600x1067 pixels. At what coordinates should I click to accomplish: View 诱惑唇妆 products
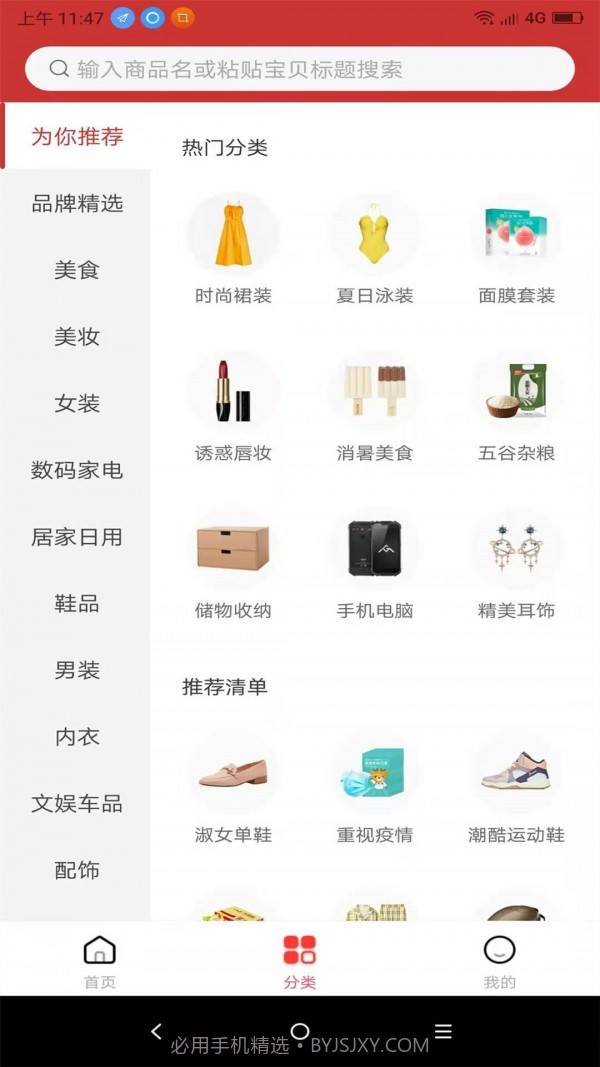[x=233, y=407]
